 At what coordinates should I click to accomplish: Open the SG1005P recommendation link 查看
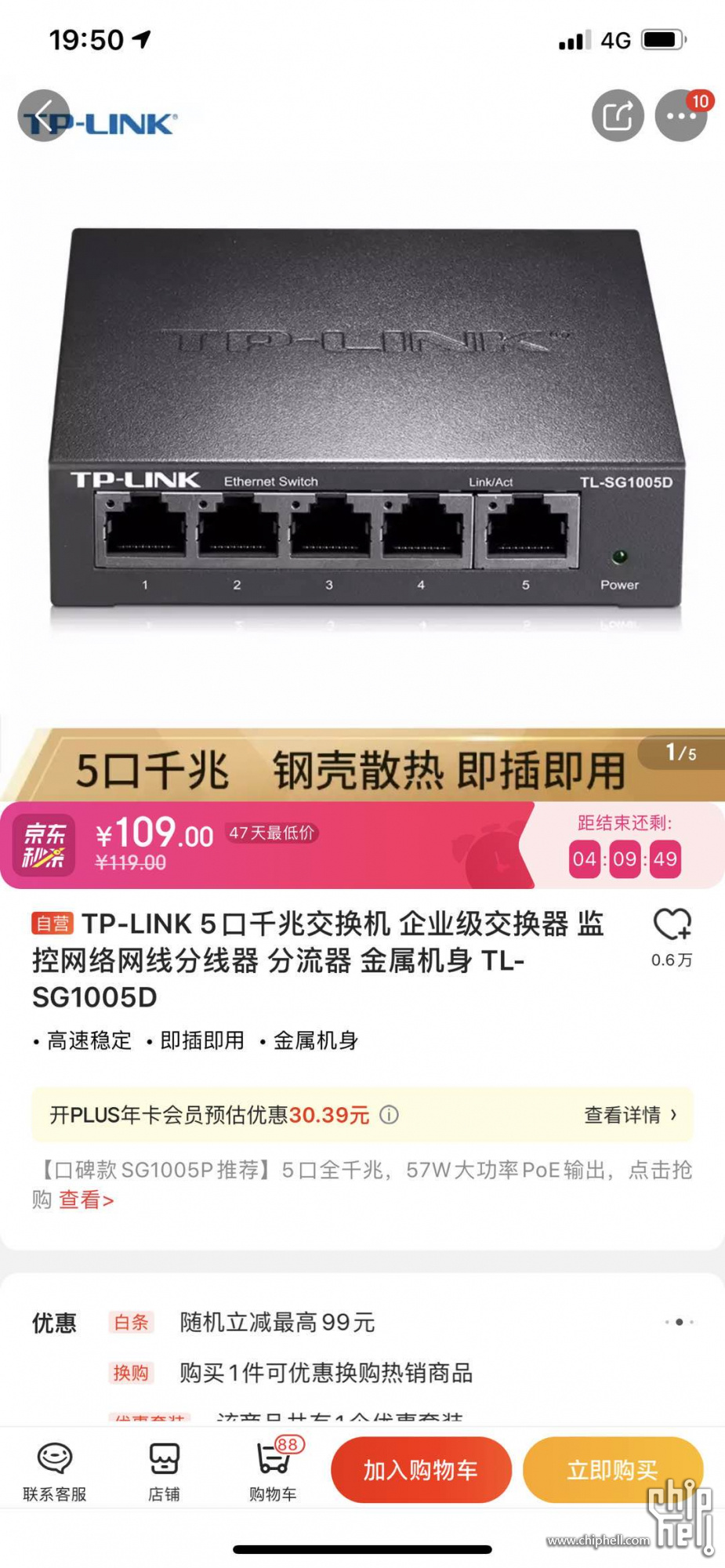tap(86, 1200)
